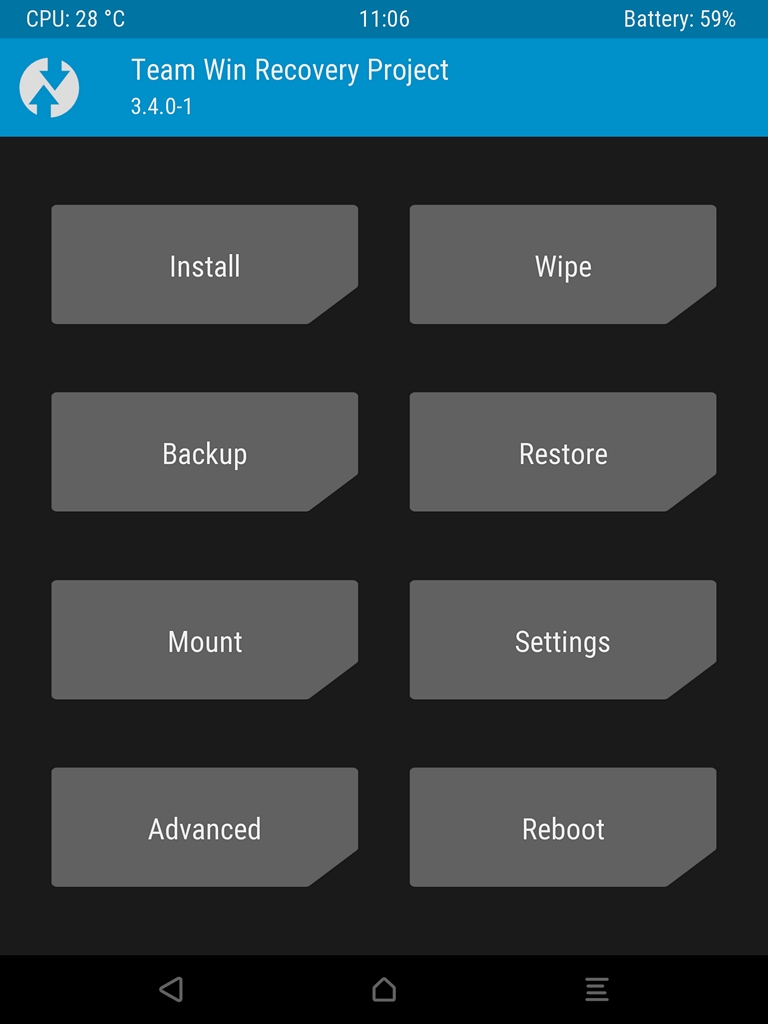Tap the back arrow in navigation bar

coord(171,989)
